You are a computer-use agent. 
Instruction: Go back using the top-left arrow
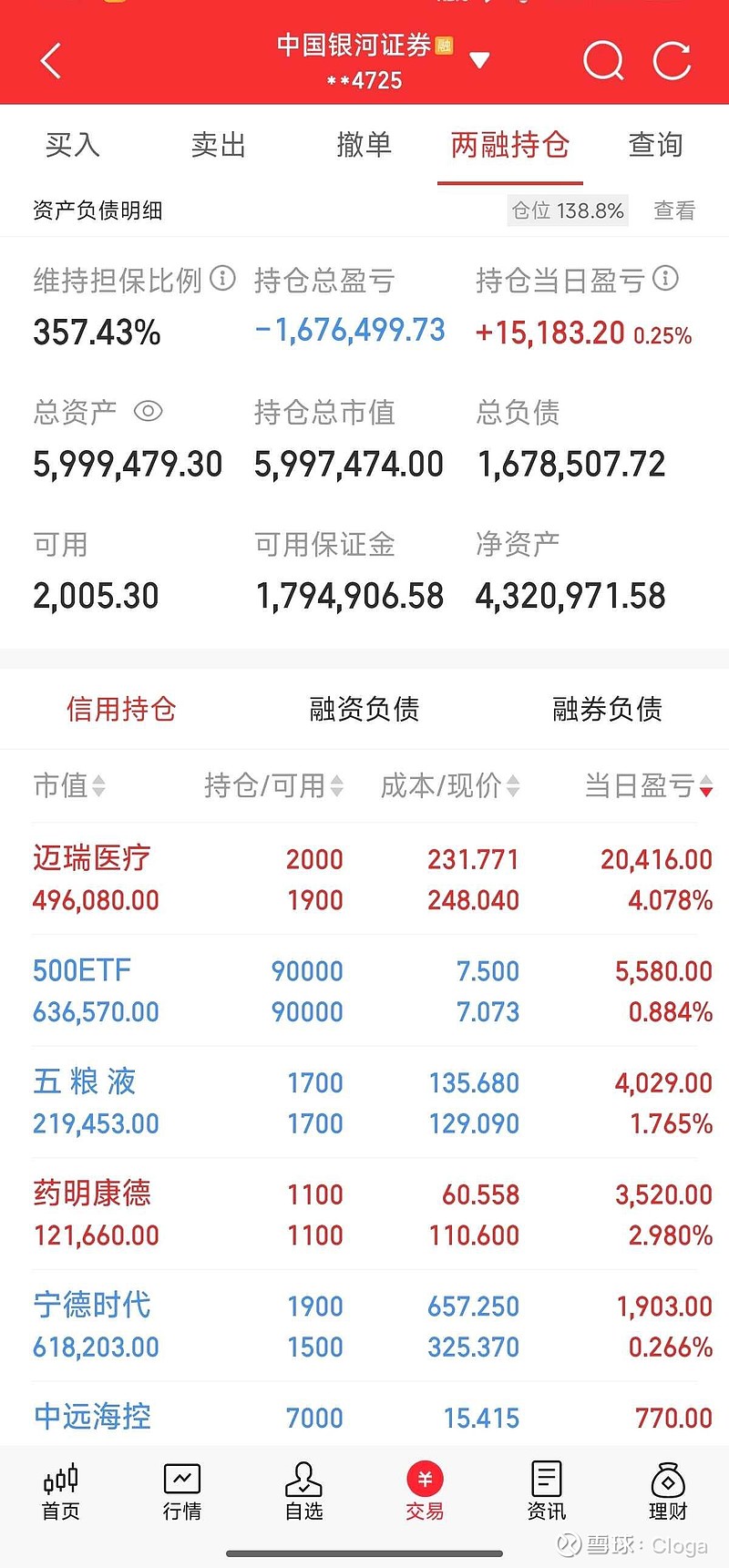click(52, 62)
